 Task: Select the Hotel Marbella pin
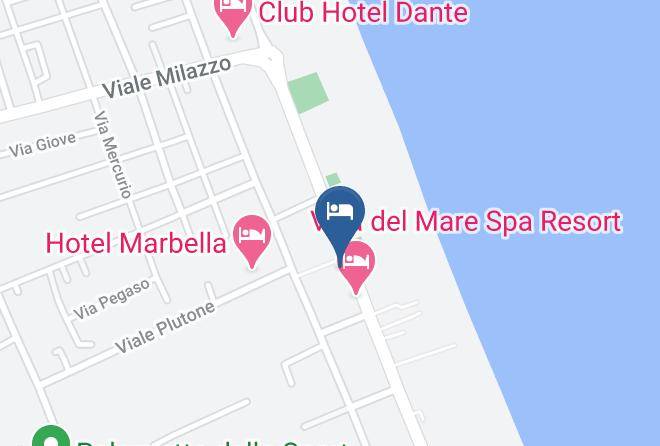(252, 240)
